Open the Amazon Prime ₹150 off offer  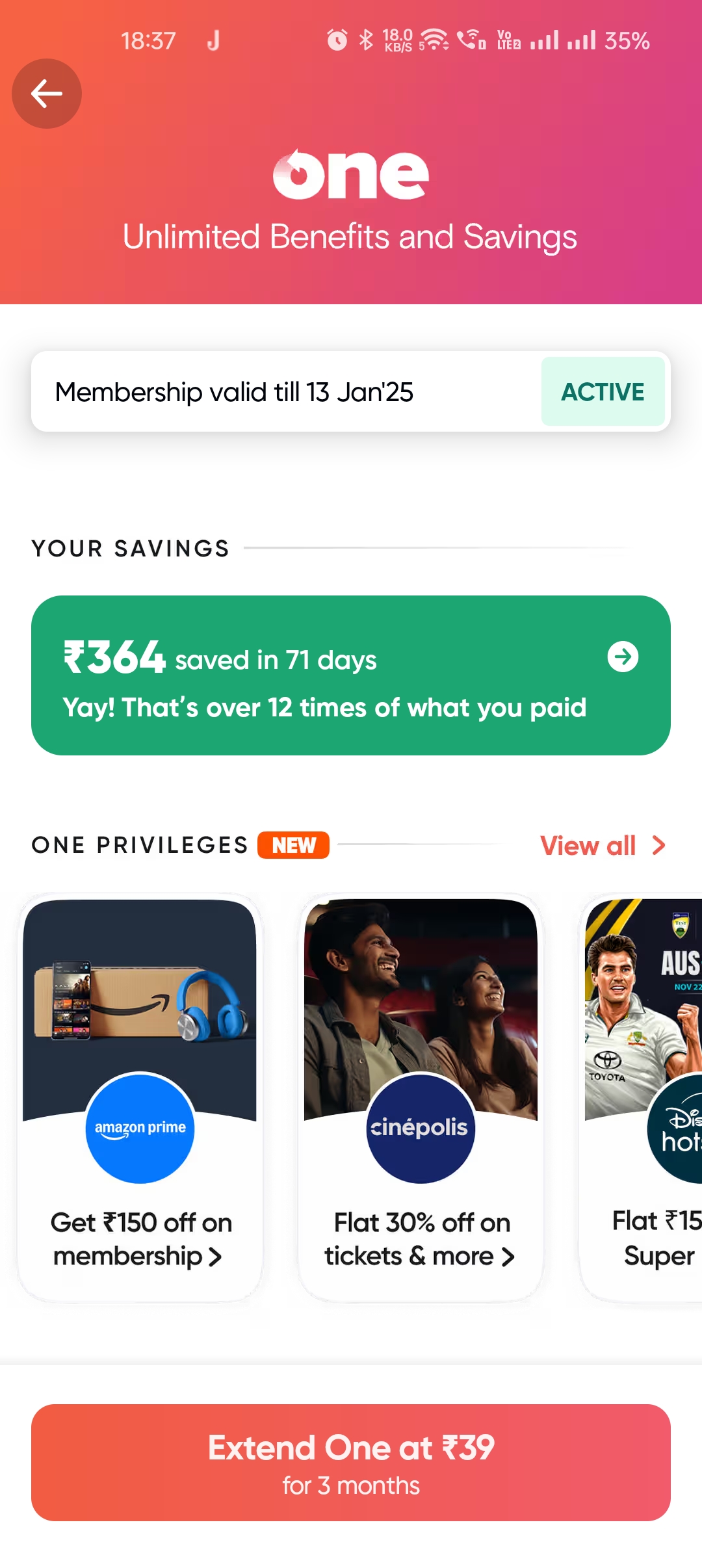[140, 1099]
